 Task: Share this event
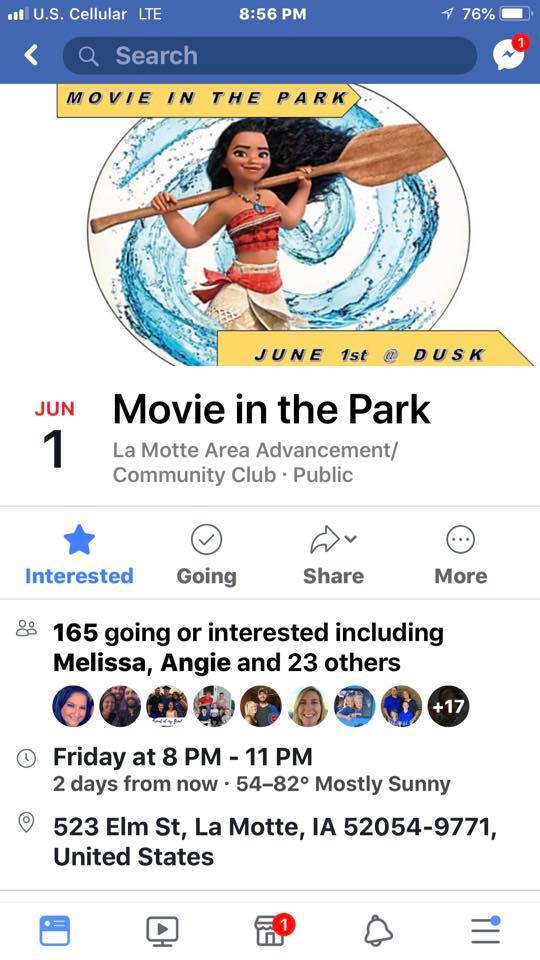coord(334,556)
